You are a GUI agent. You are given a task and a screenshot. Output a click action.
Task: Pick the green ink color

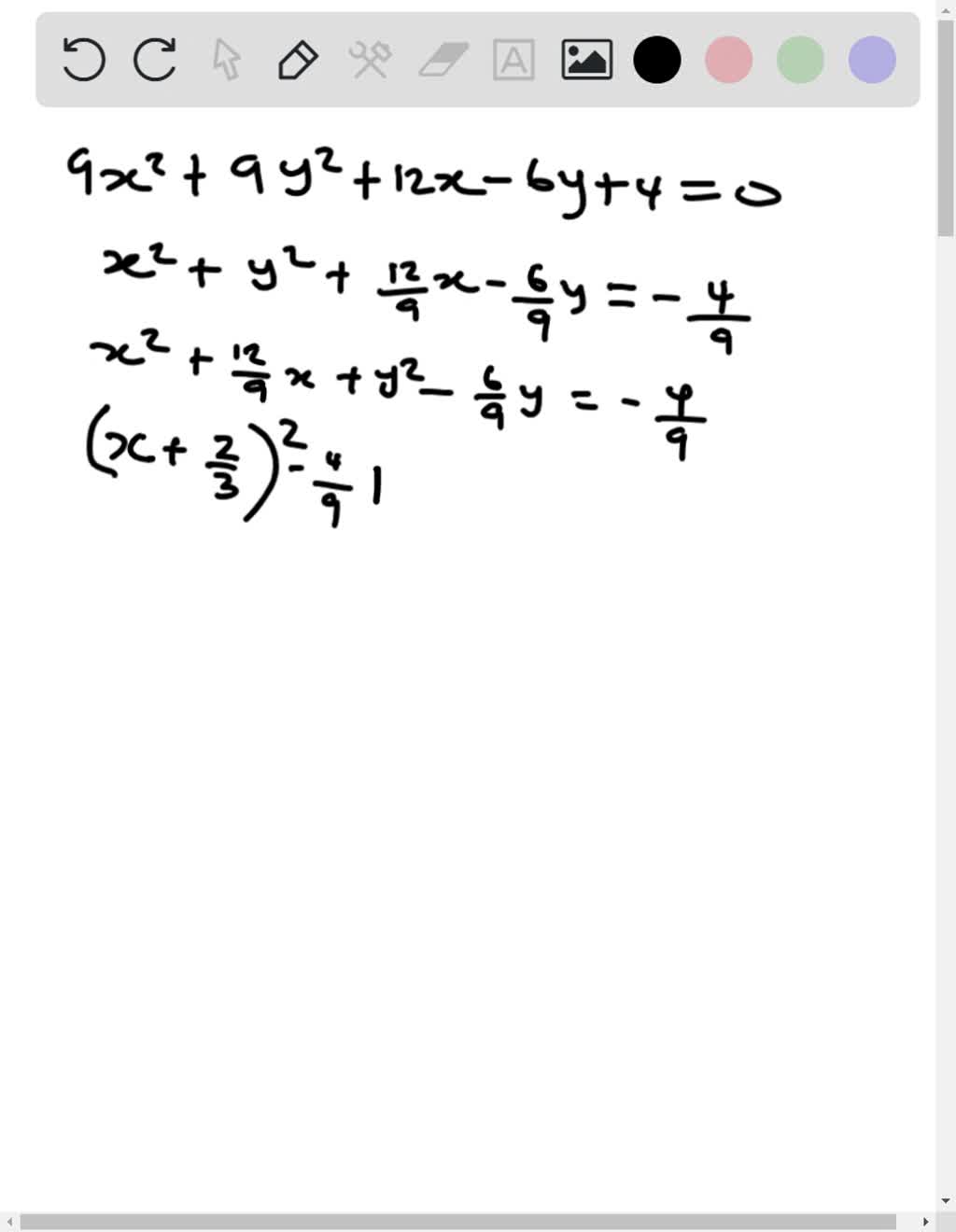tap(801, 60)
